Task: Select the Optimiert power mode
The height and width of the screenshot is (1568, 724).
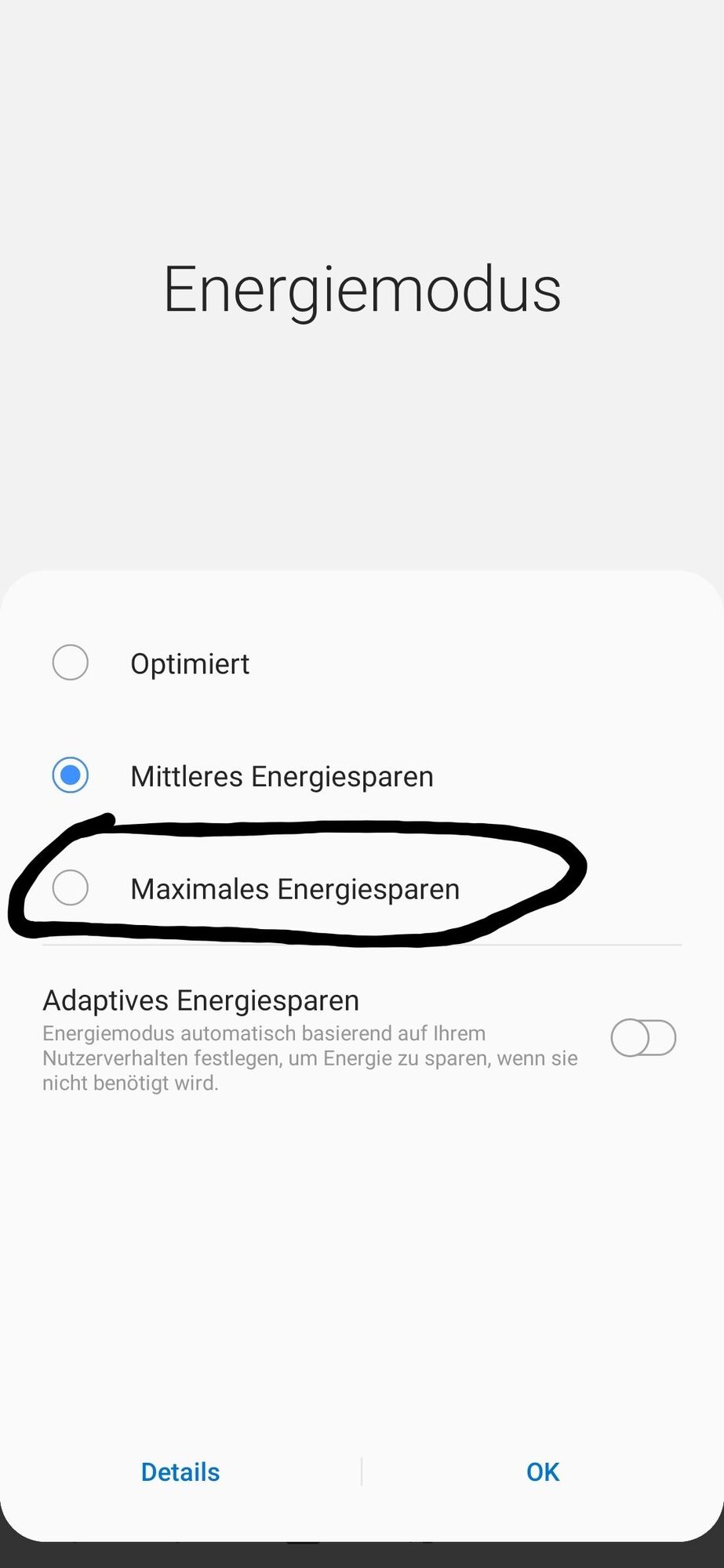Action: click(71, 663)
